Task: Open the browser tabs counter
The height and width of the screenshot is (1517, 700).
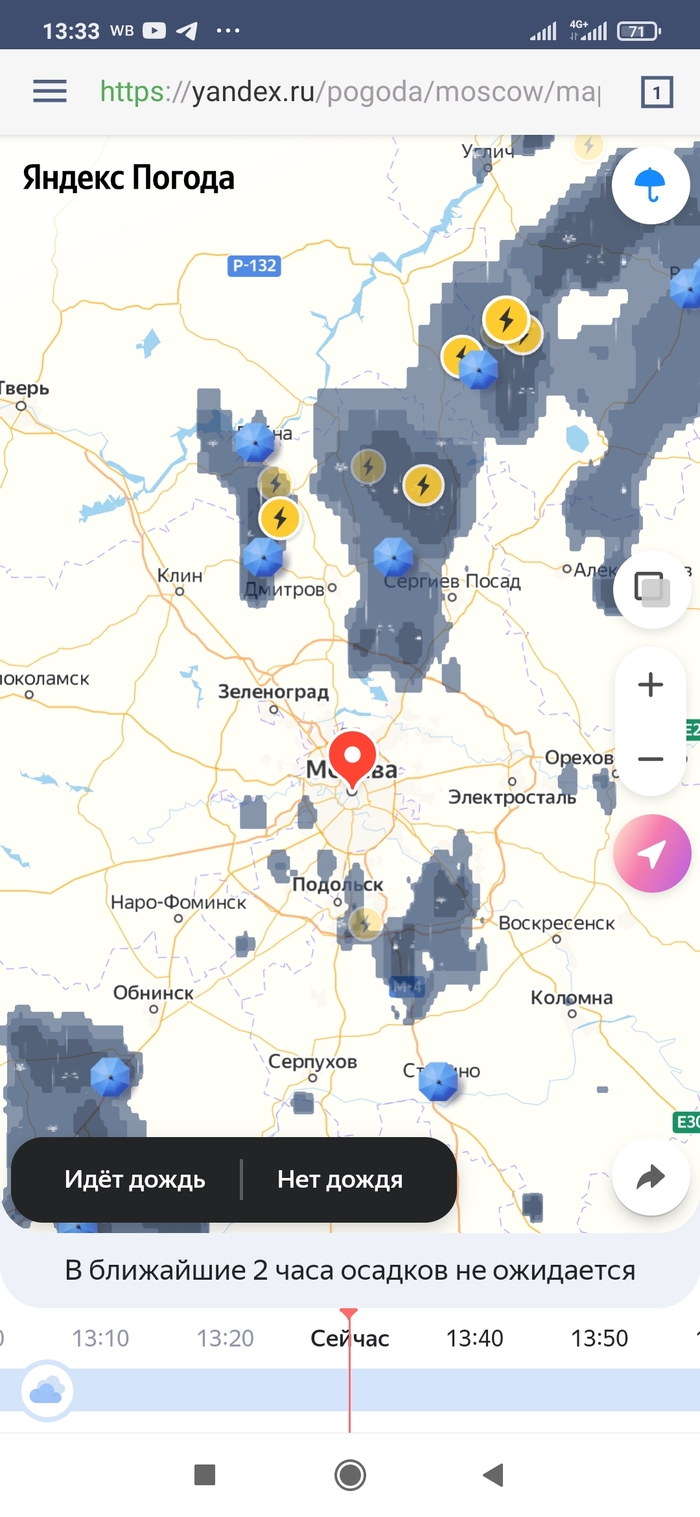Action: 656,93
